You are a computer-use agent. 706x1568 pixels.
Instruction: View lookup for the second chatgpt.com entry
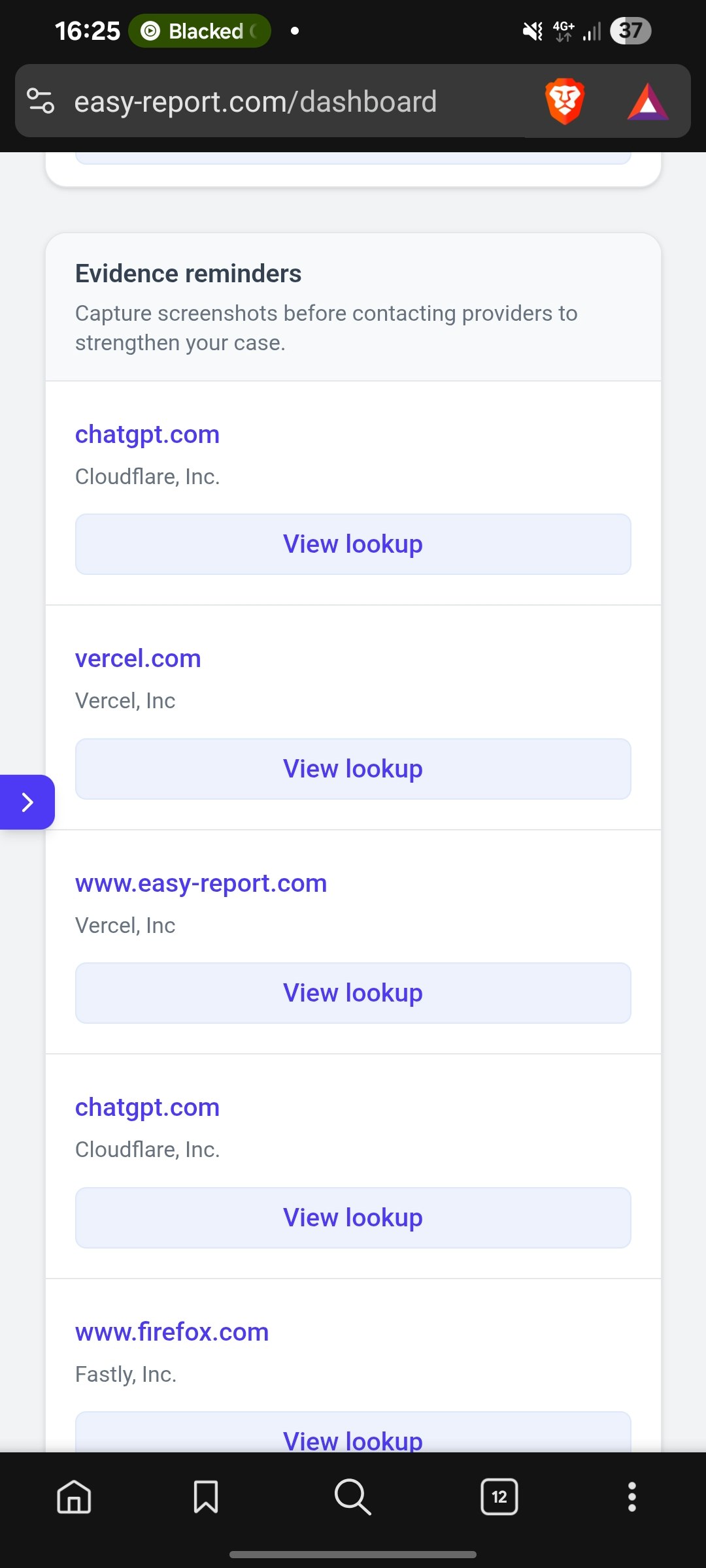click(353, 1217)
